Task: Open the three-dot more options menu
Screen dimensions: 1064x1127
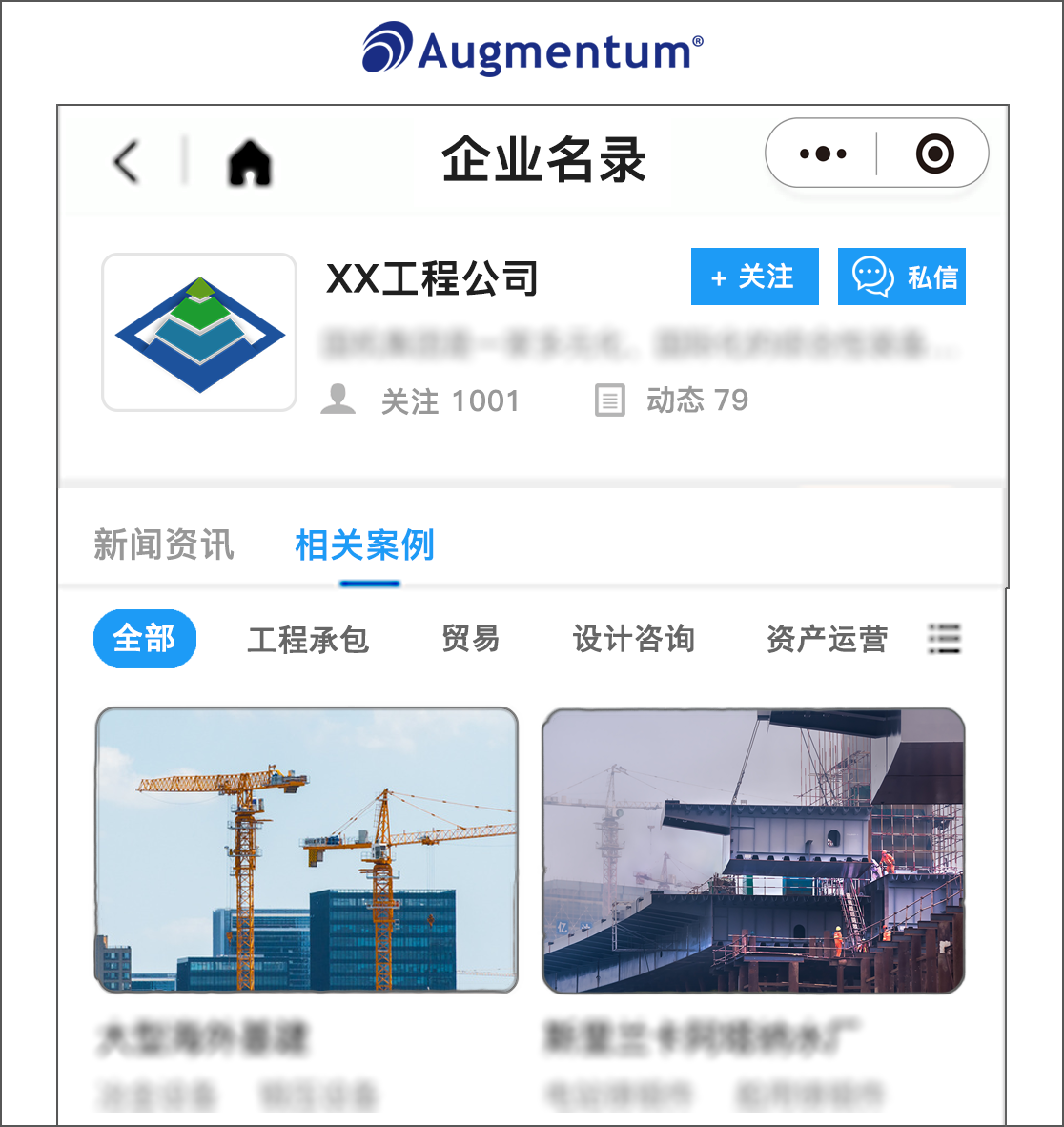Action: pos(821,153)
